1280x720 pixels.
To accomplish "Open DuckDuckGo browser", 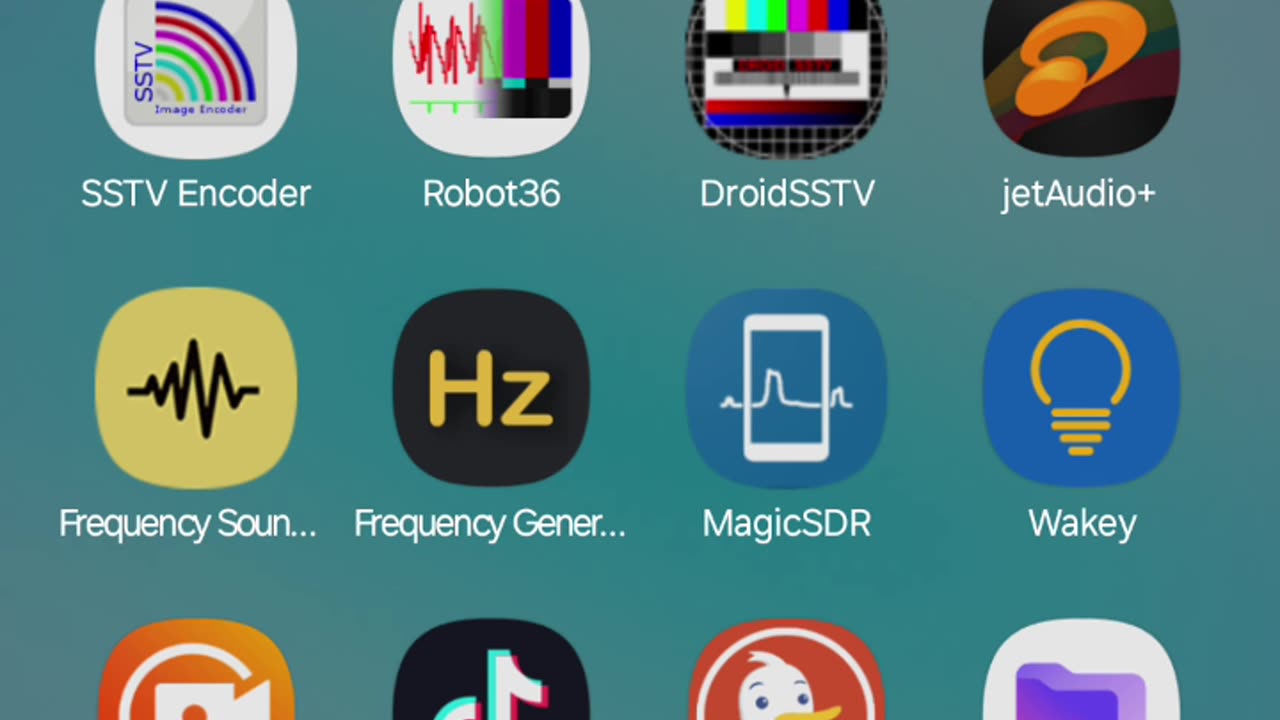I will pos(786,675).
